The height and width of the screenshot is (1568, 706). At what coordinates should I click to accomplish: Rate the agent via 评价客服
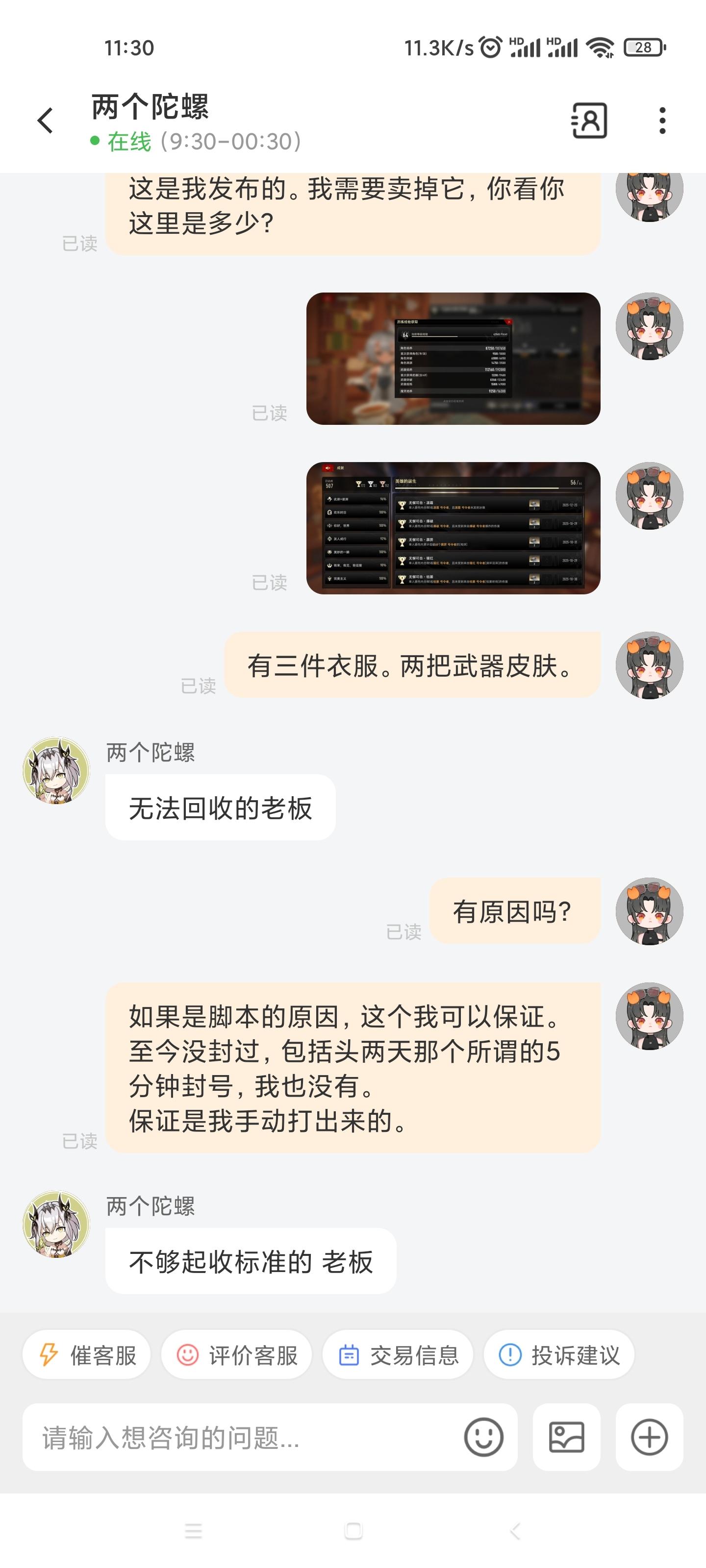click(x=236, y=1355)
